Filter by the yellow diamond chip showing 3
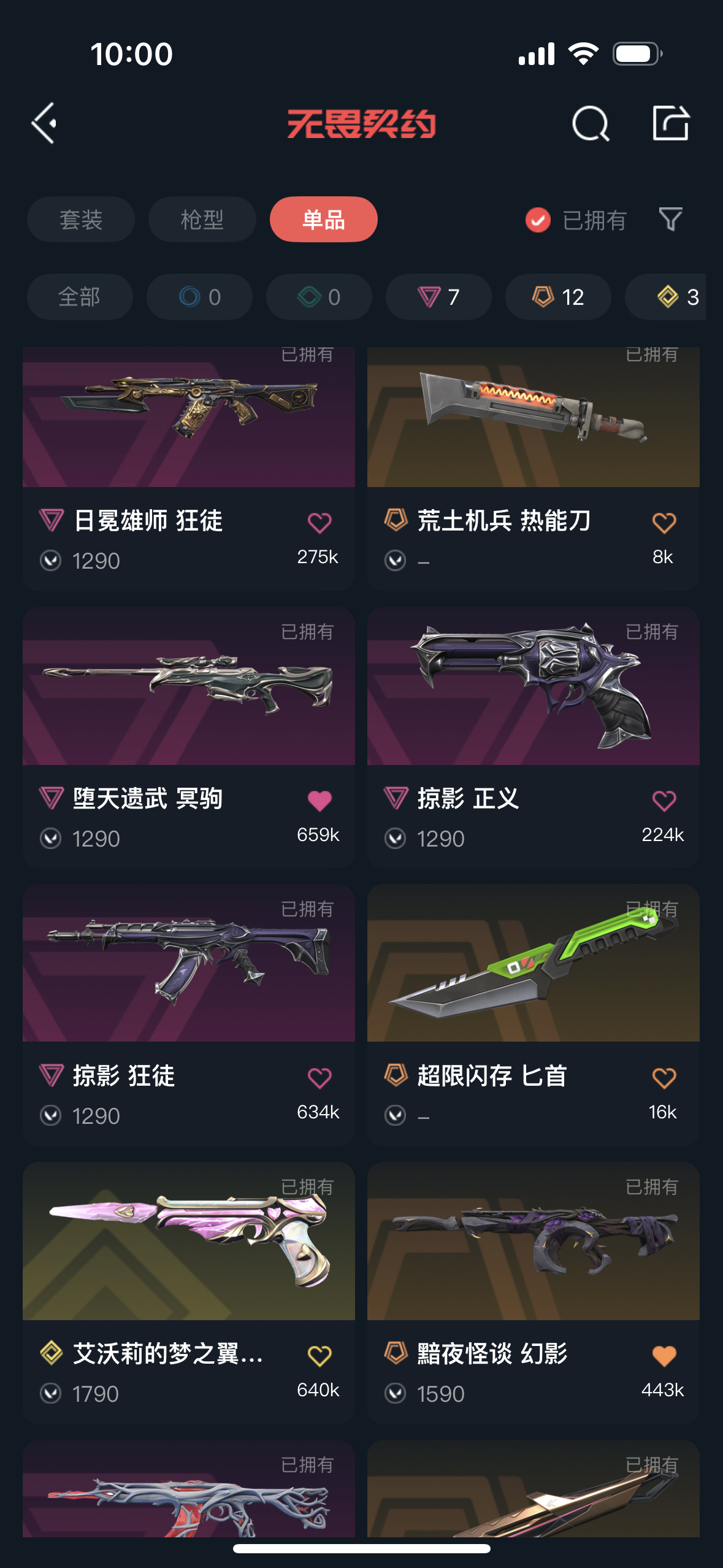 675,297
